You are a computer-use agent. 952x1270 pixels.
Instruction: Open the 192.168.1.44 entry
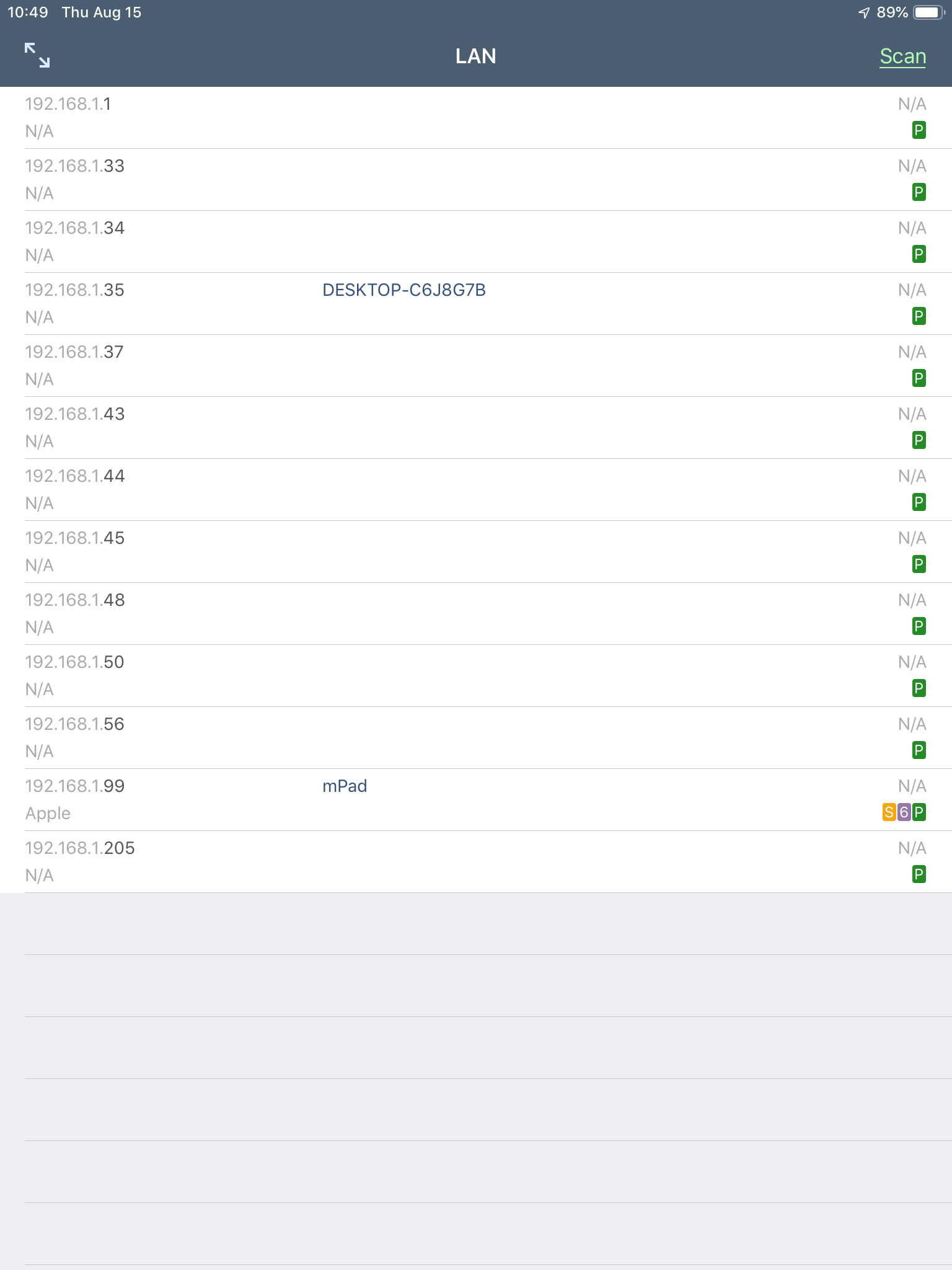[476, 490]
